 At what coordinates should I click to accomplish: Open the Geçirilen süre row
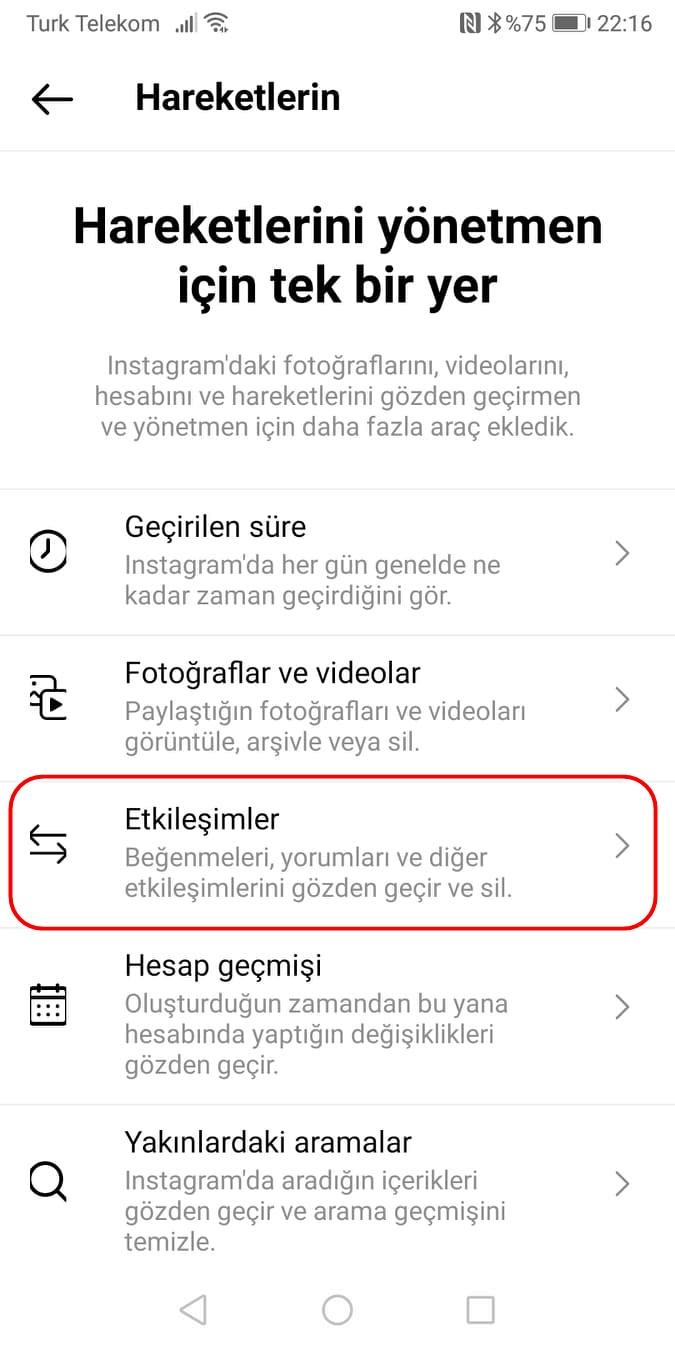pos(336,560)
